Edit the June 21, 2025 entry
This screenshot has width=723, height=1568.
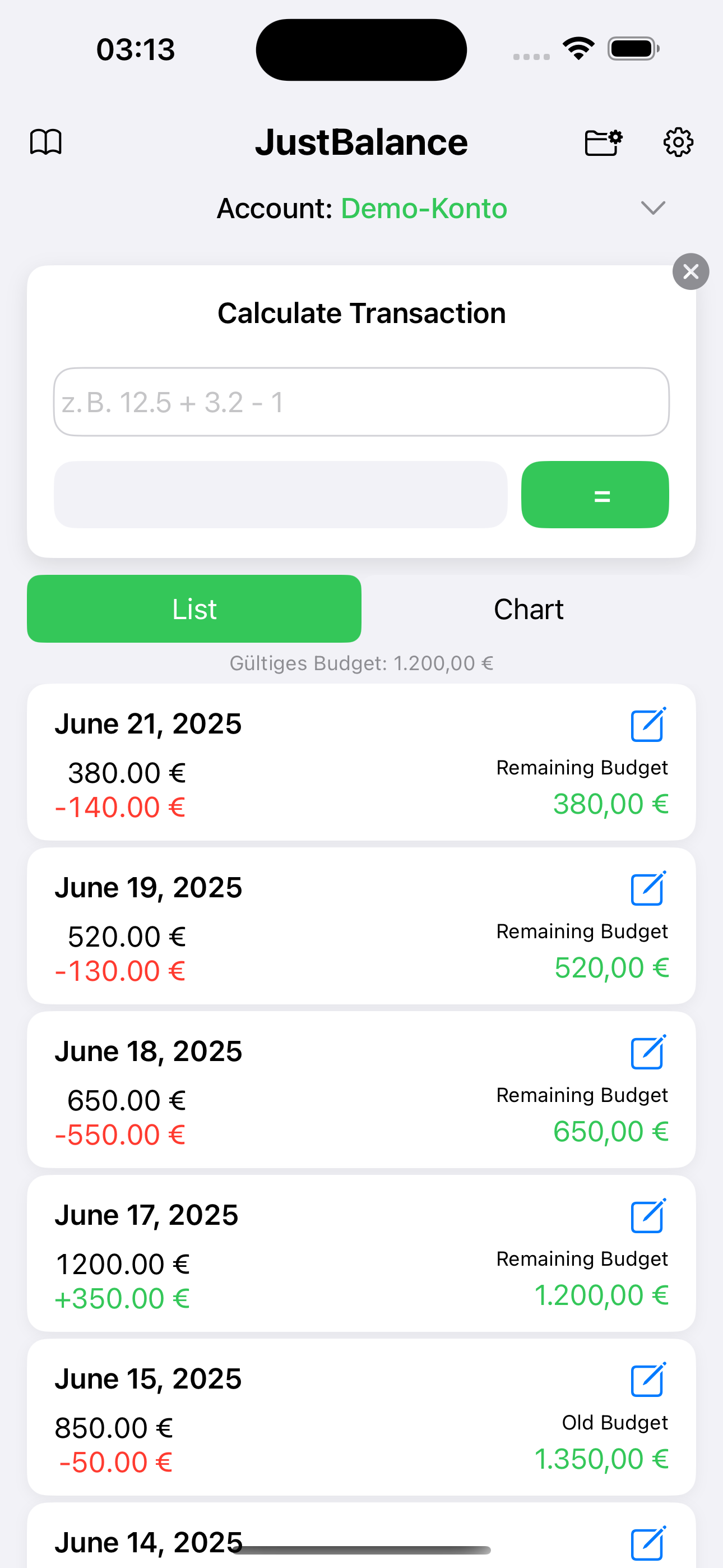(x=648, y=725)
